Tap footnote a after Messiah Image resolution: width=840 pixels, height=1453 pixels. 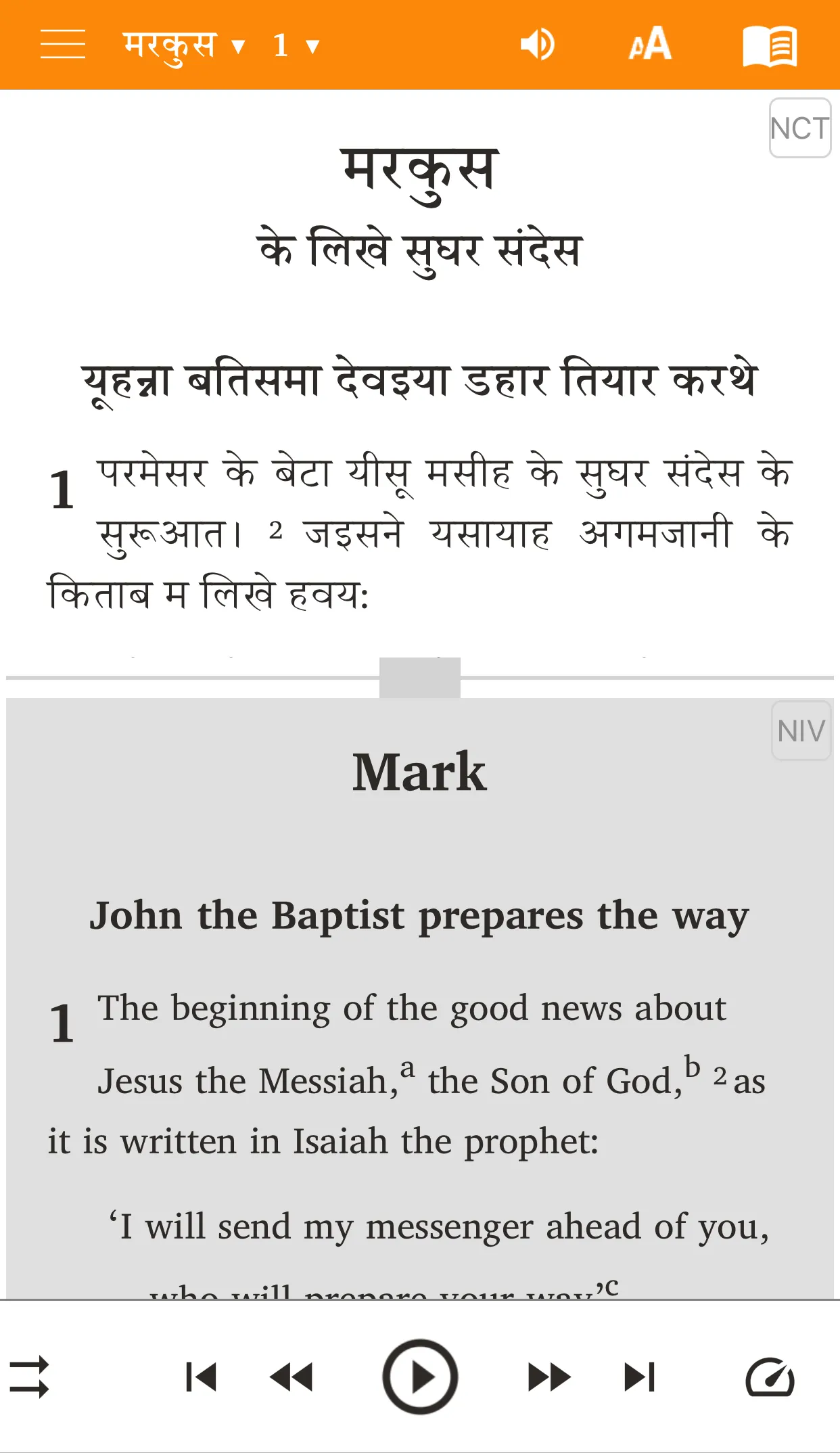[x=407, y=1069]
